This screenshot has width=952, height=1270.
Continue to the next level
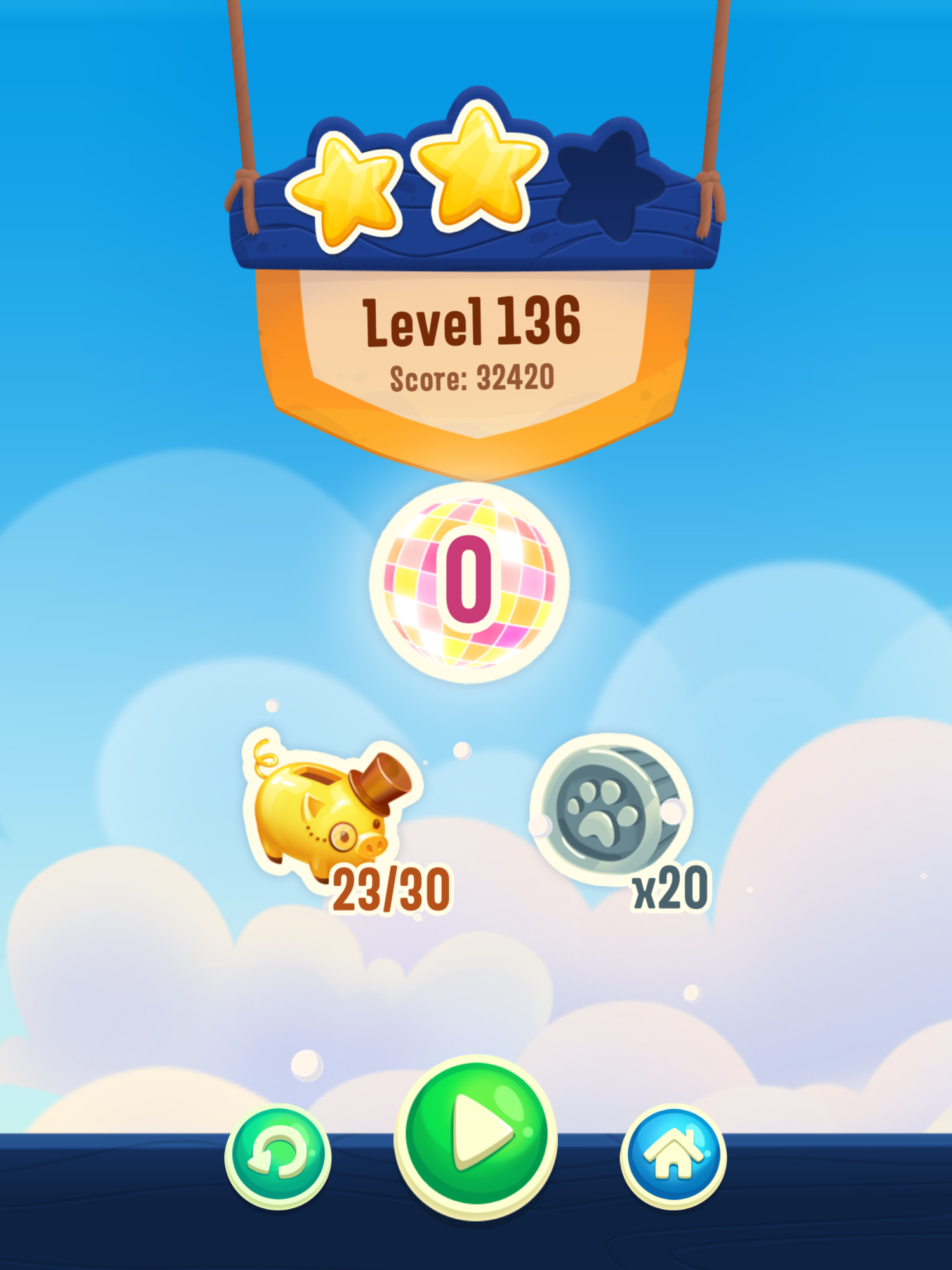point(476,1137)
